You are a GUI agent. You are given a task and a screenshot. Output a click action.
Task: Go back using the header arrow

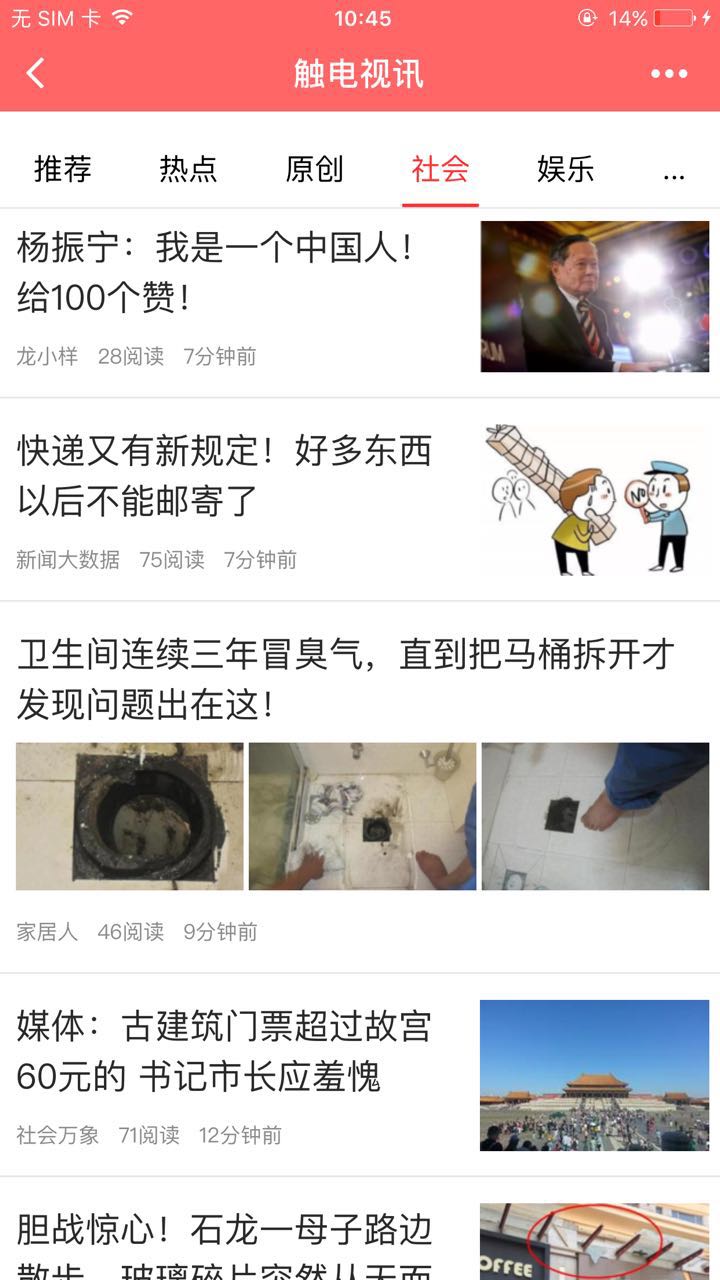pyautogui.click(x=36, y=73)
